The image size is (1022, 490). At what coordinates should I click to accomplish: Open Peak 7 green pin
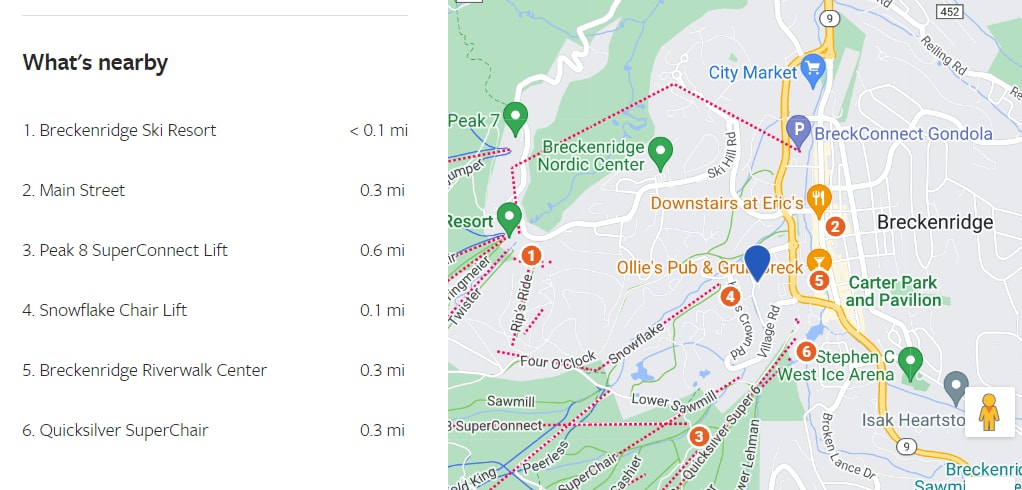coord(515,117)
